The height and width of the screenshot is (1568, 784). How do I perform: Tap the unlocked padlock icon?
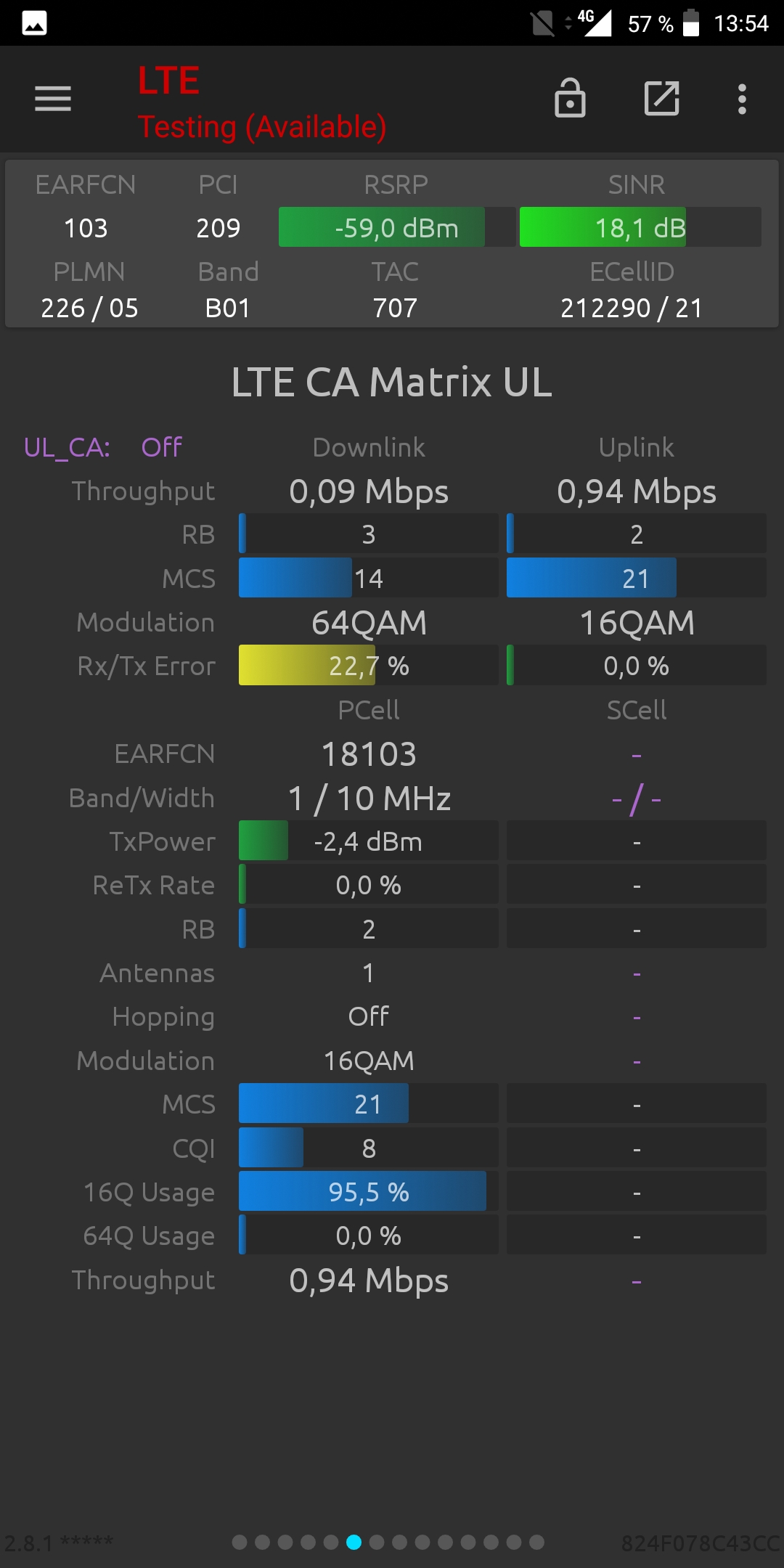click(570, 98)
